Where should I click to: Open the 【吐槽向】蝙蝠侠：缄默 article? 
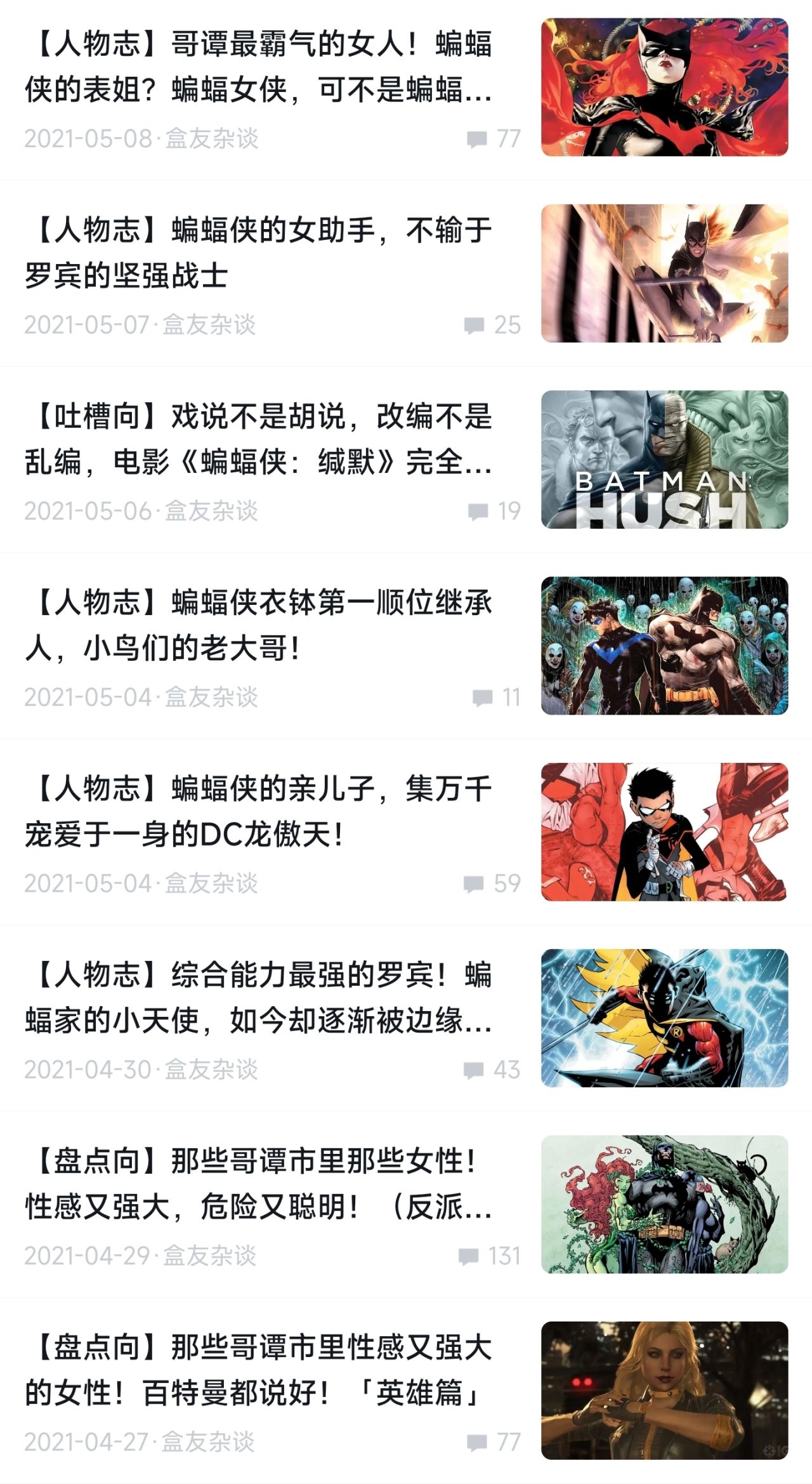click(263, 438)
